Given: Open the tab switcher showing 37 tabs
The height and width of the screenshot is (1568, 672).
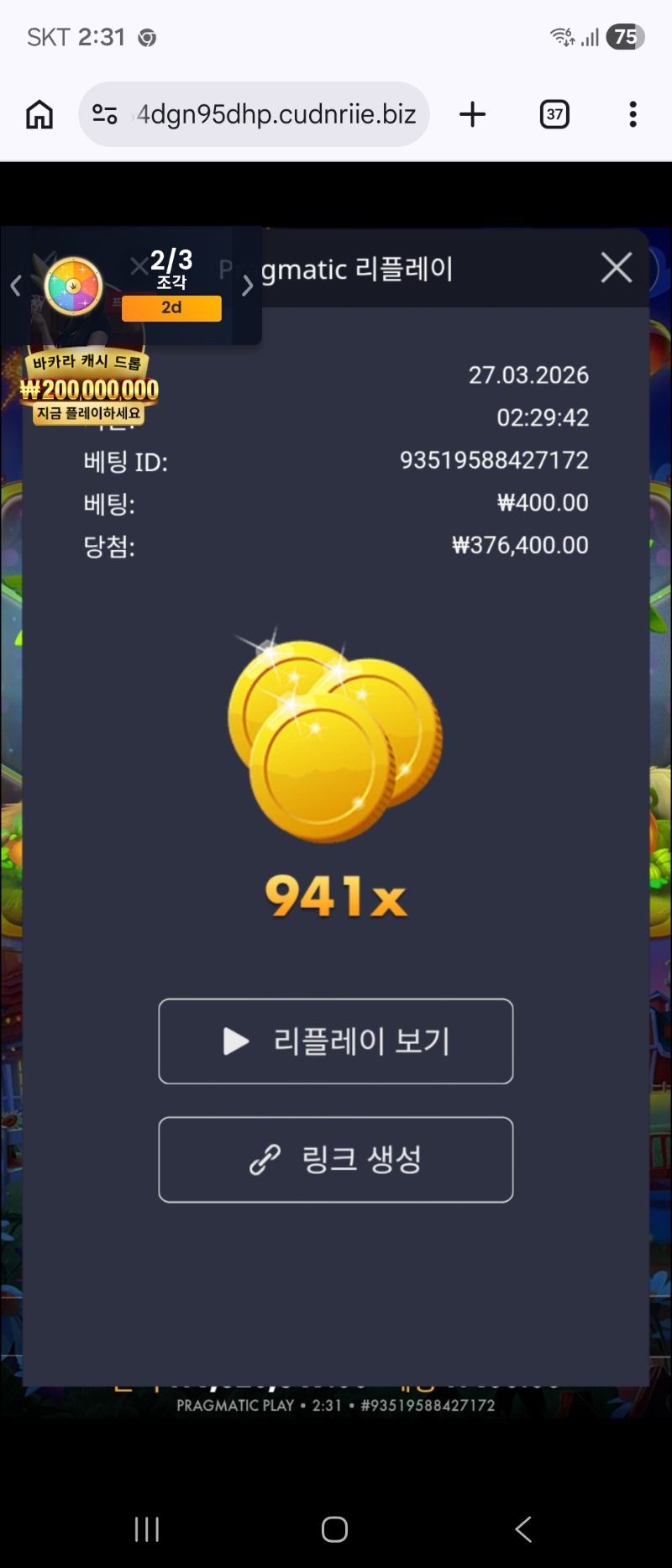Looking at the screenshot, I should 554,113.
